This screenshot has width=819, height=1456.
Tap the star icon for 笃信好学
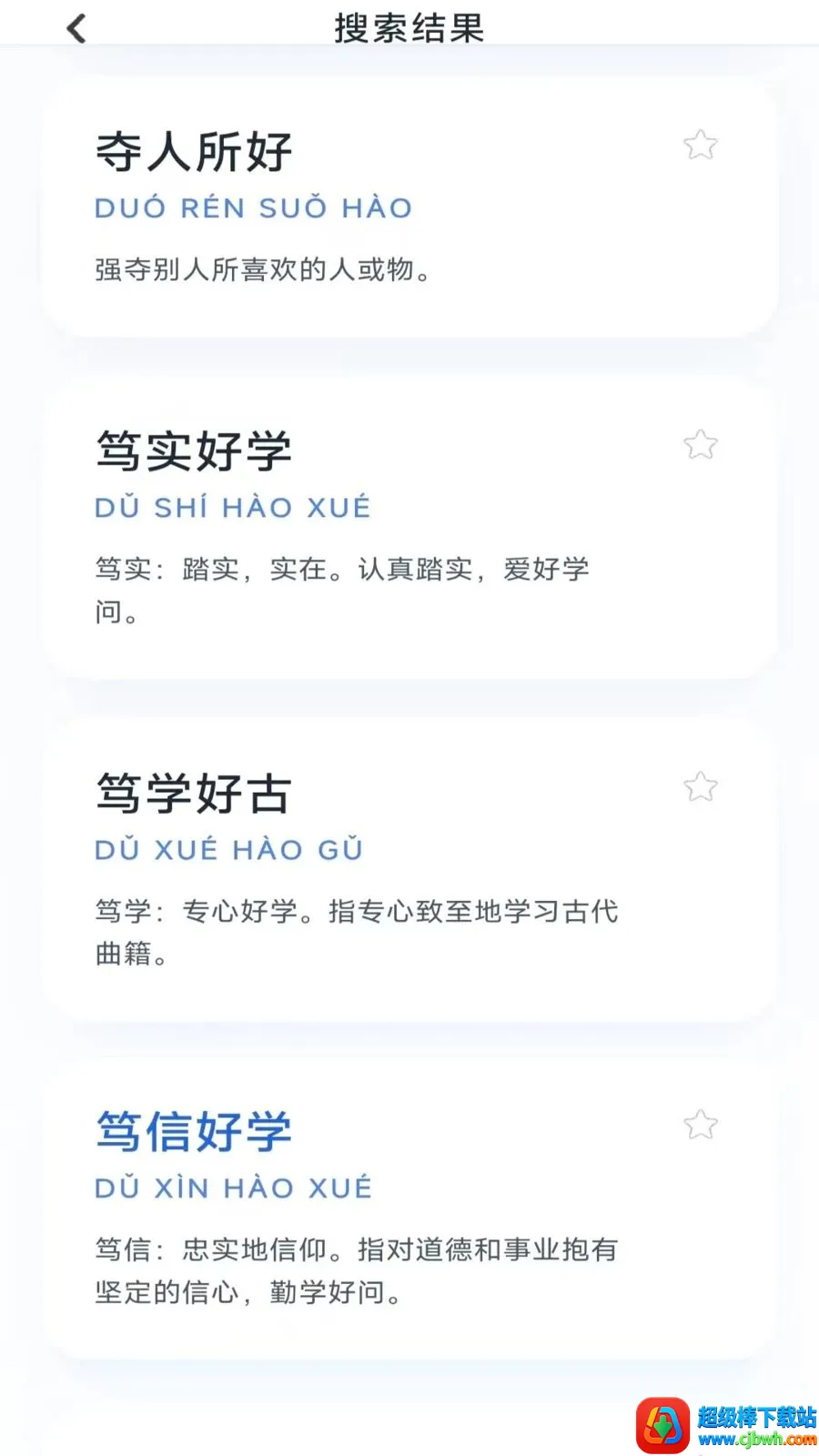click(x=700, y=1125)
